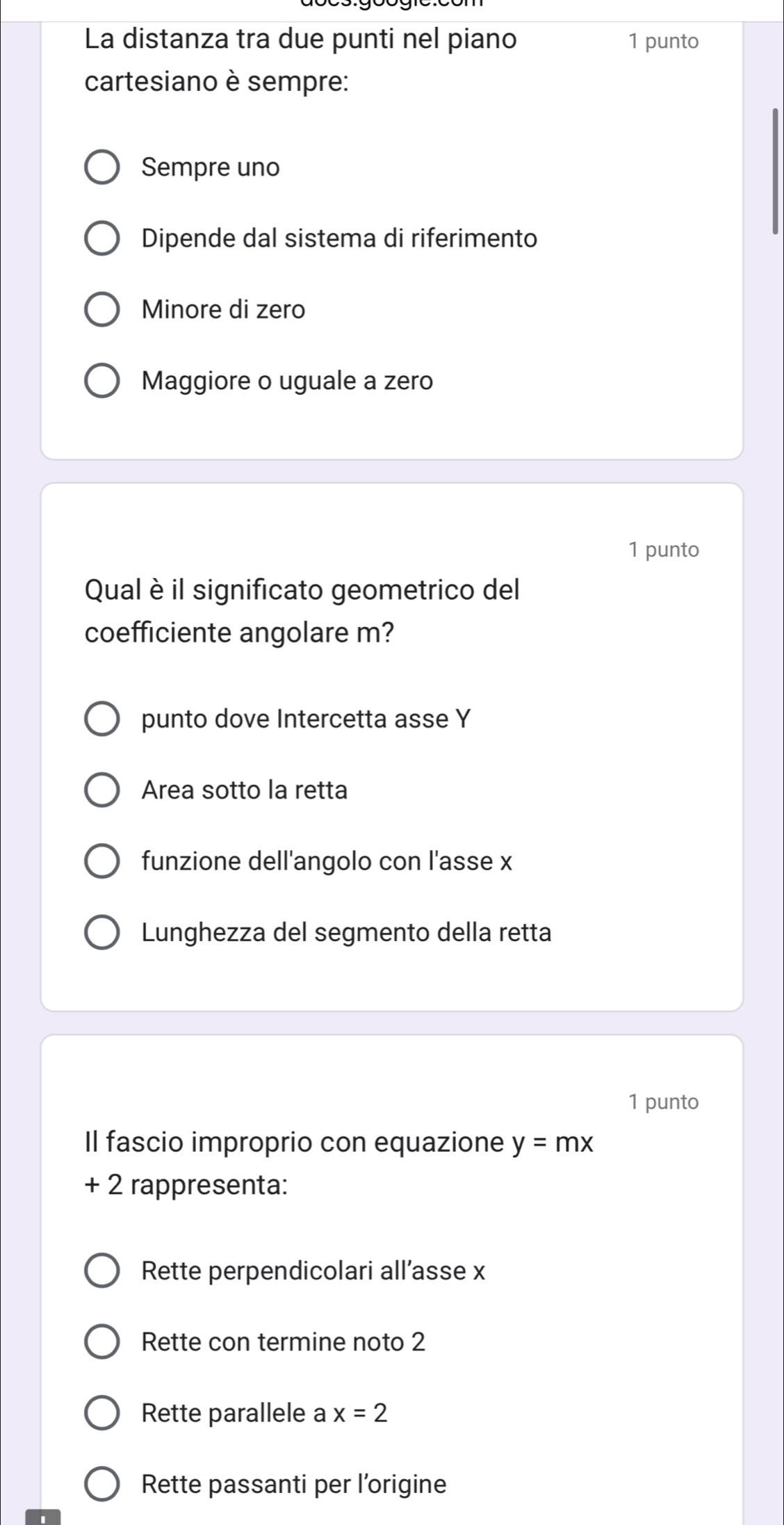This screenshot has width=784, height=1525.
Task: Mark 'Minore di zero' as the answer
Action: [101, 310]
